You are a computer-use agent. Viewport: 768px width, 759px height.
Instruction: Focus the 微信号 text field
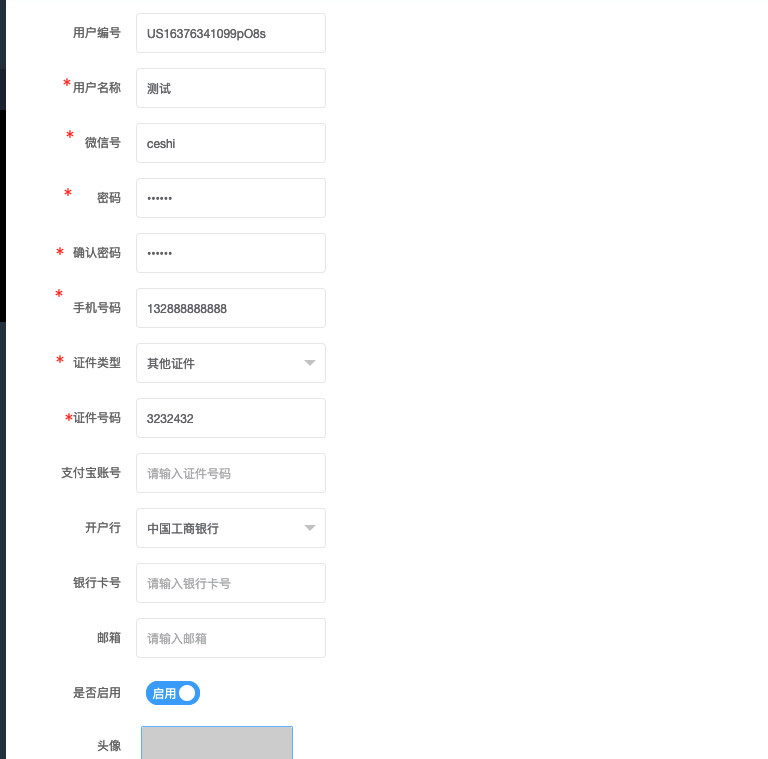coord(230,143)
